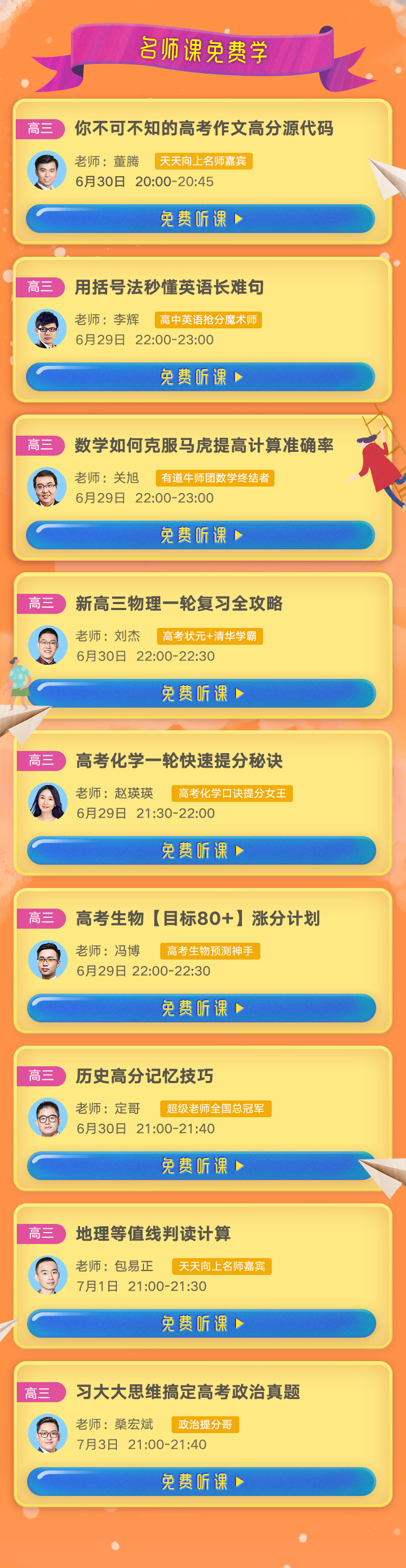Image resolution: width=406 pixels, height=1568 pixels.
Task: Tap 免费听课 for 高考化学一轮快速提分秘诀
Action: tap(202, 850)
